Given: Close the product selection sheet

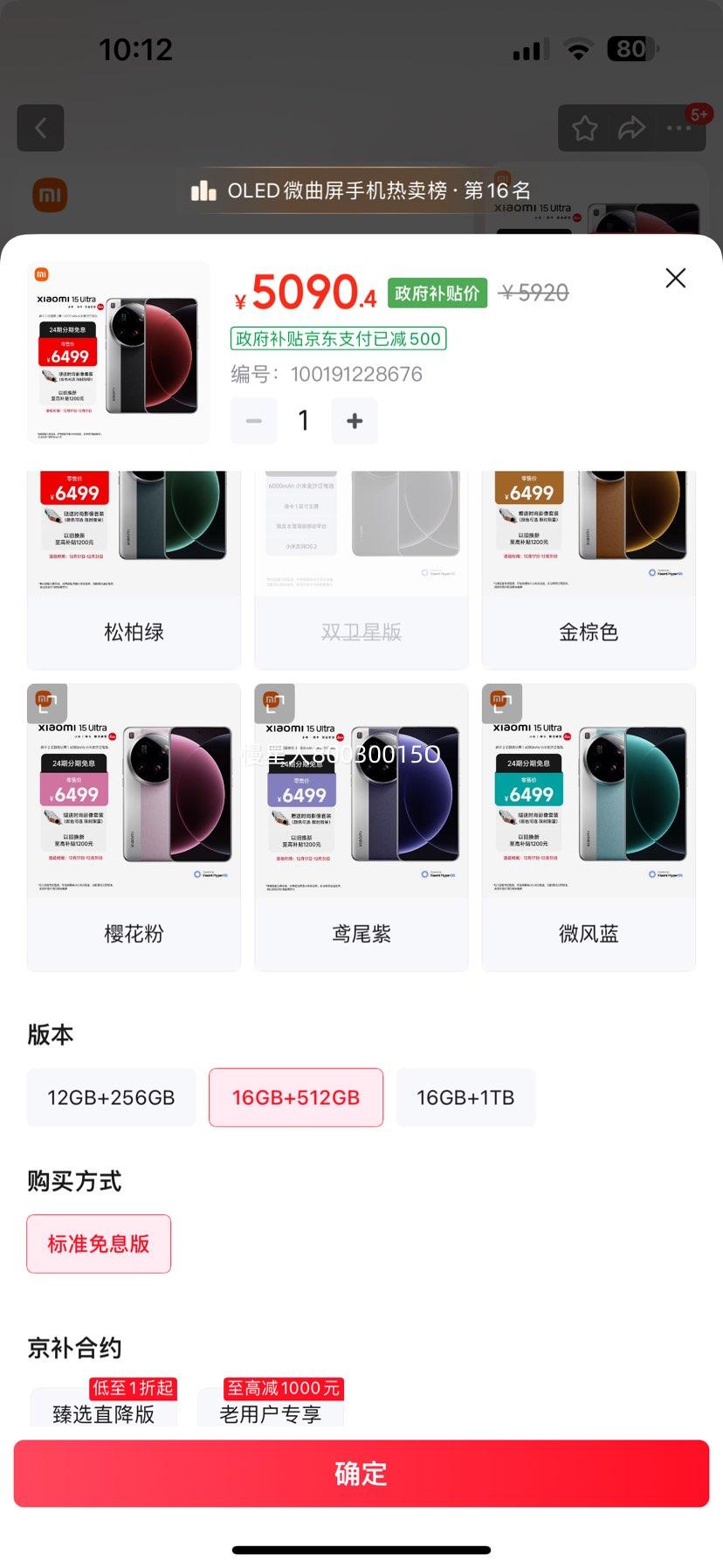Looking at the screenshot, I should [x=675, y=278].
